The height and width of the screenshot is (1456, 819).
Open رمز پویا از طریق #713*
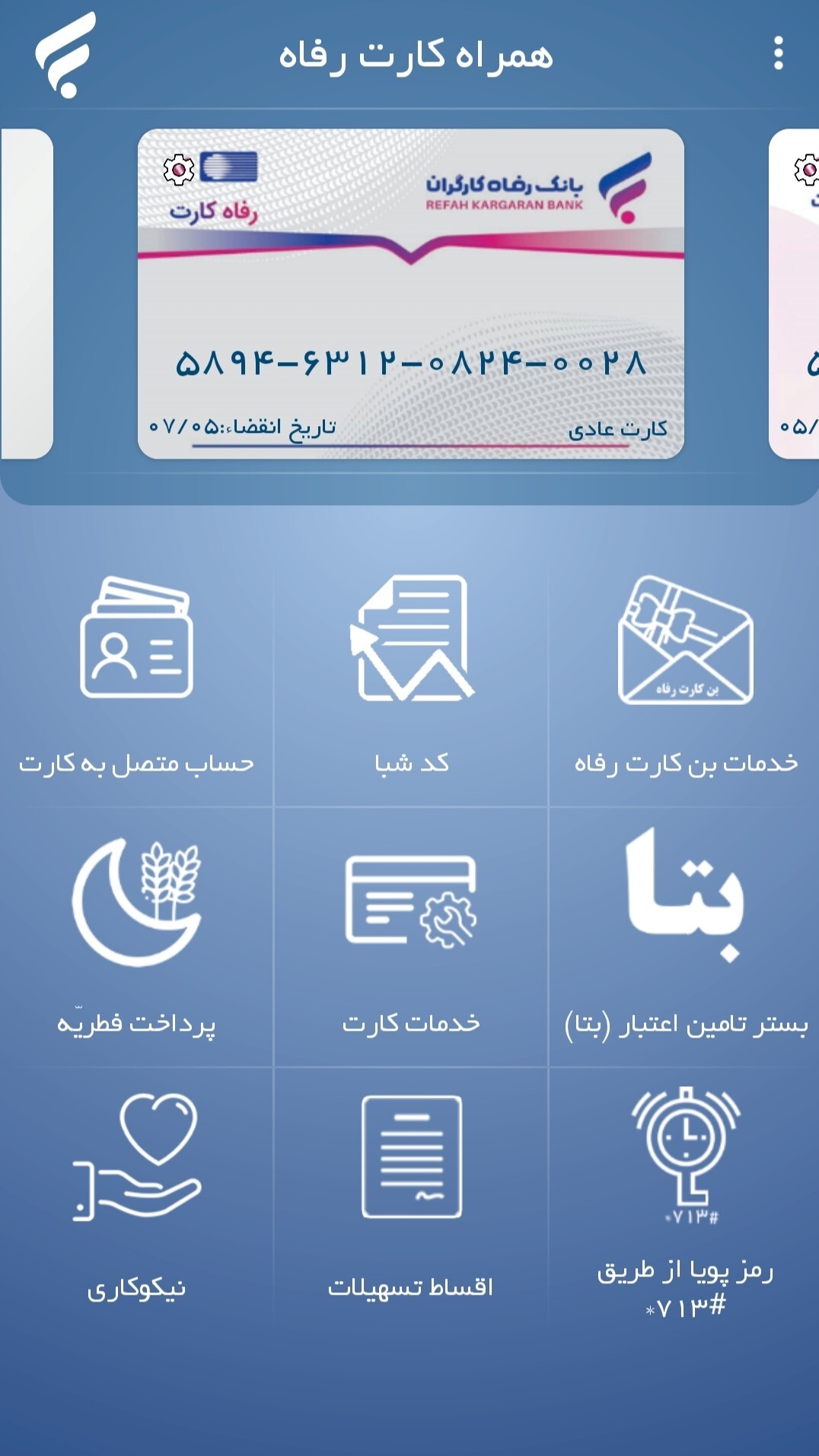(685, 1202)
